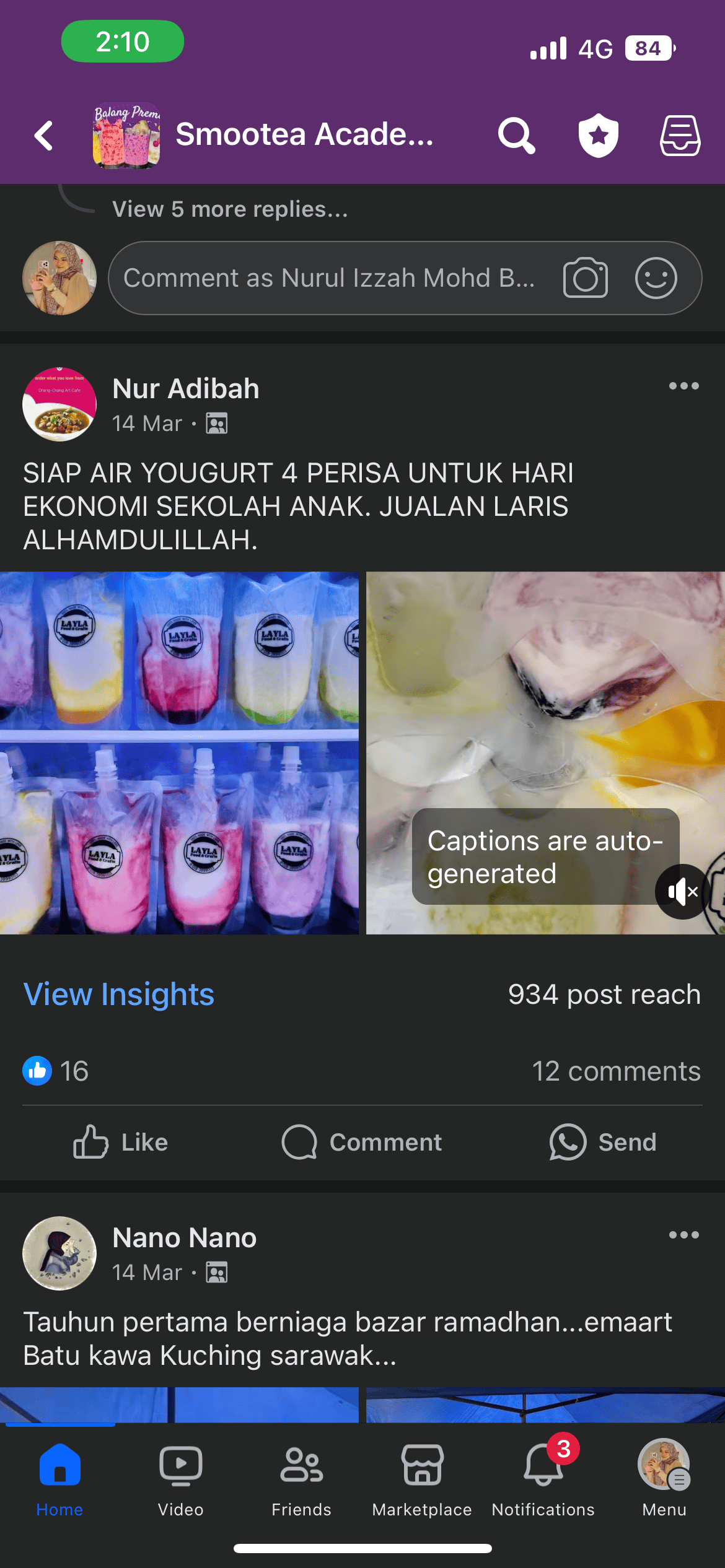
Task: Open options for Nano Nano's post
Action: [683, 1235]
